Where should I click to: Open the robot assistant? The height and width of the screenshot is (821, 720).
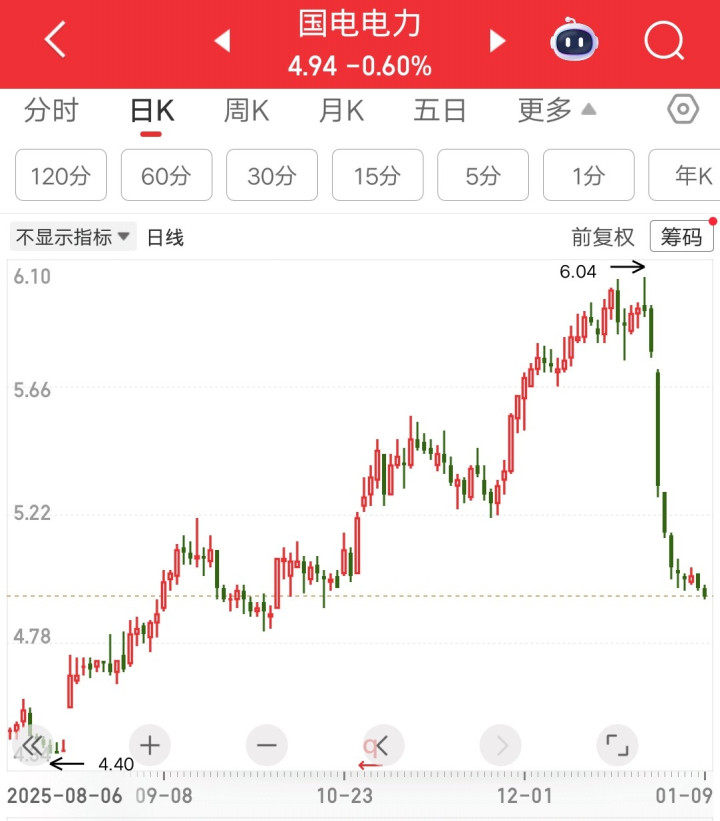click(573, 41)
